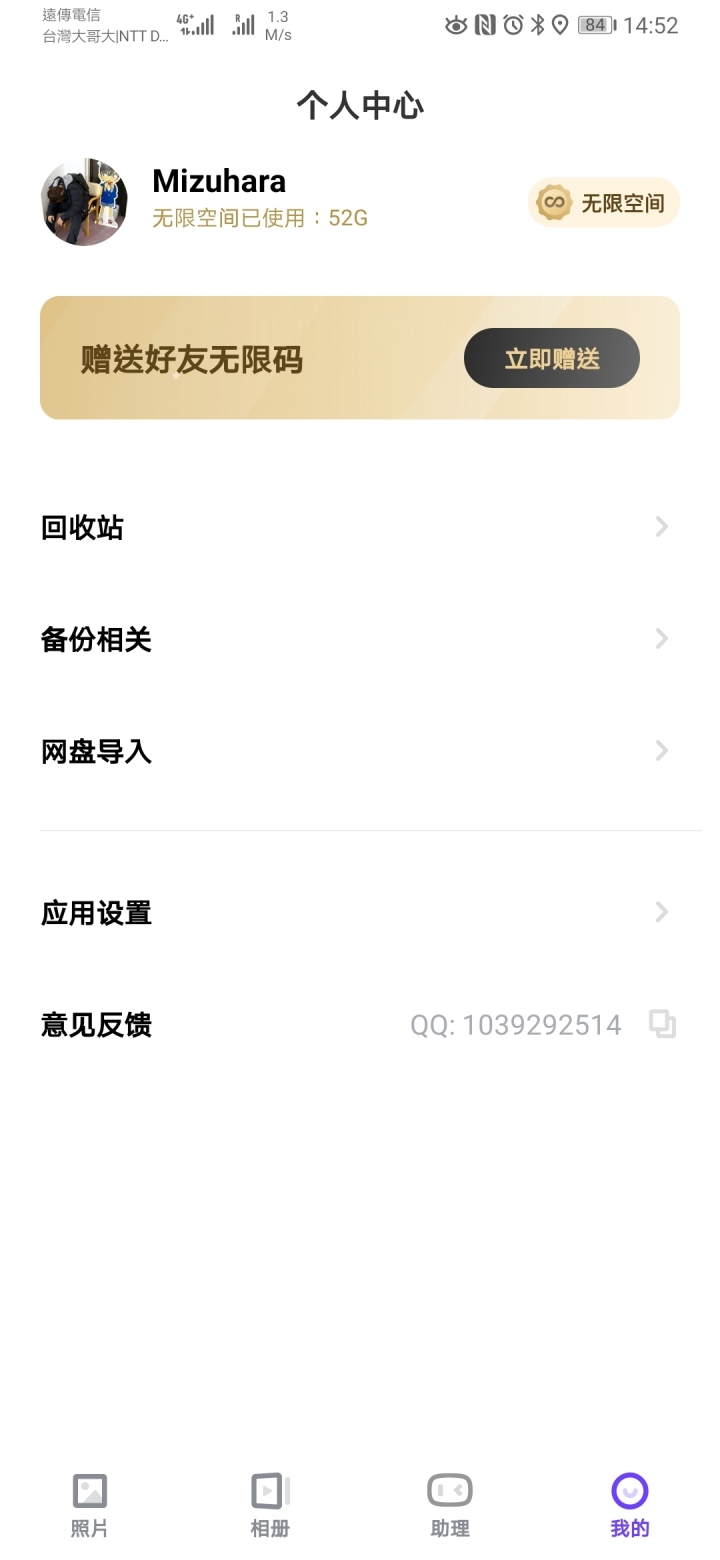The width and height of the screenshot is (720, 1560).
Task: Open 回收站
Action: pos(360,527)
